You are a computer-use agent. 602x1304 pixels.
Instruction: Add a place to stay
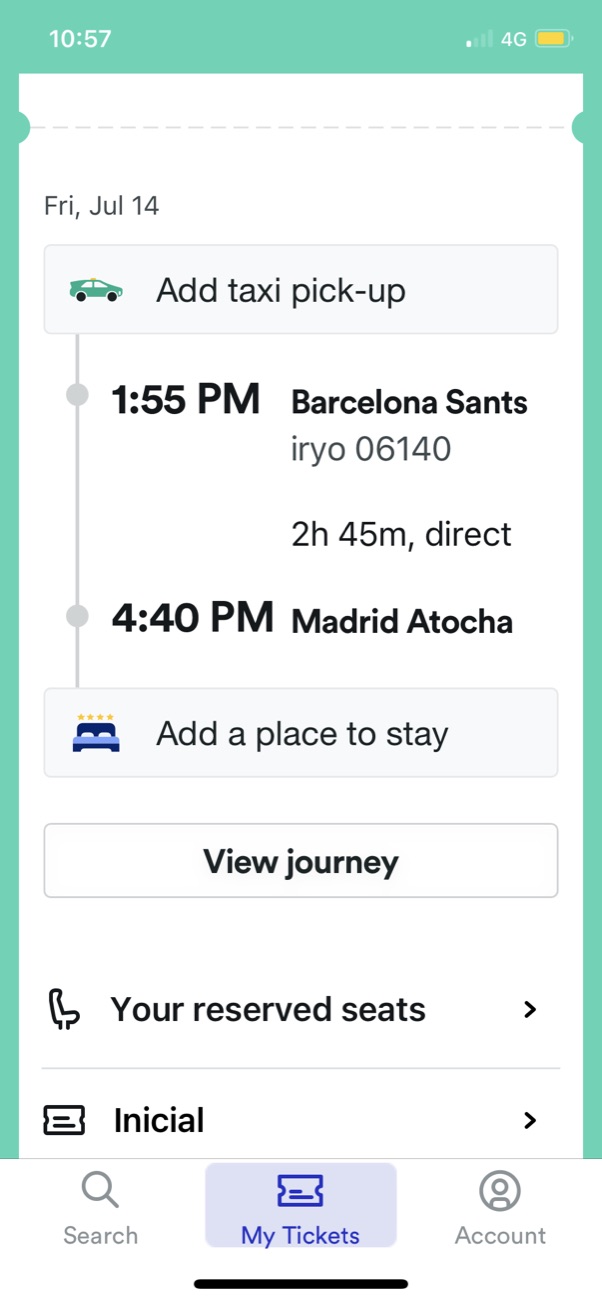coord(300,733)
